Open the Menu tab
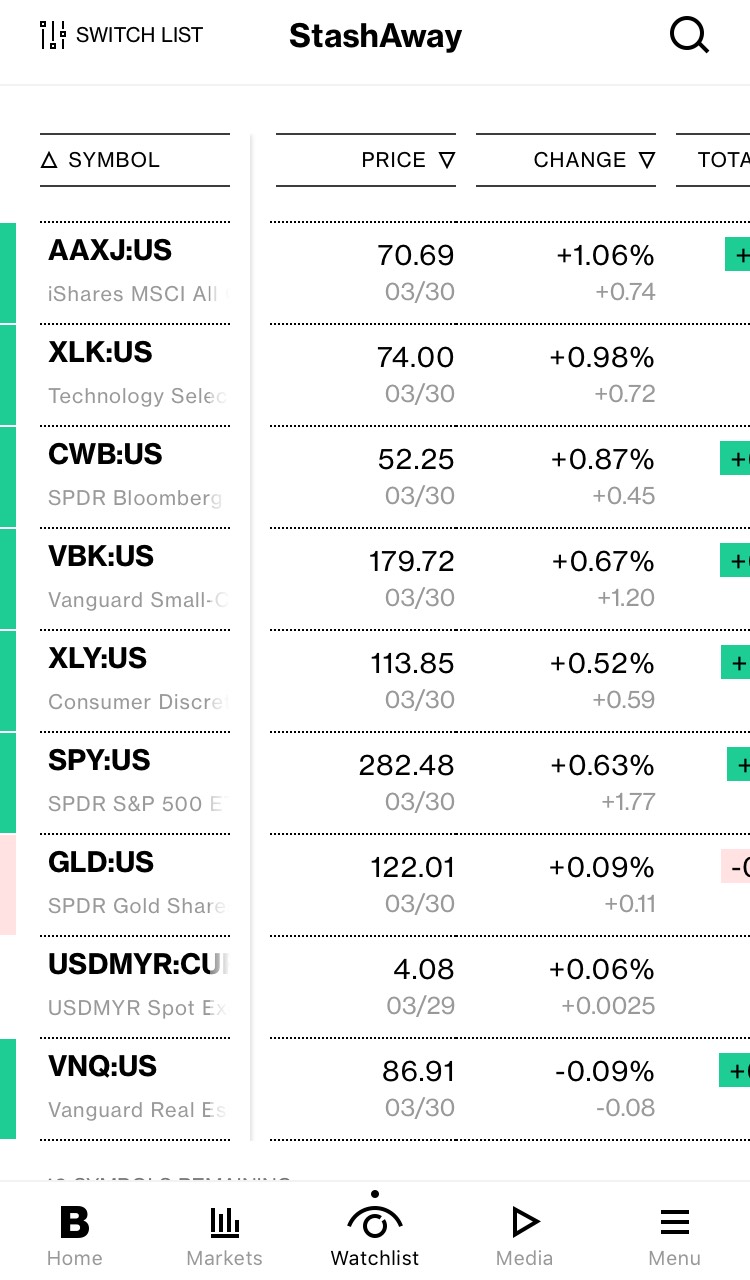 pyautogui.click(x=675, y=1236)
